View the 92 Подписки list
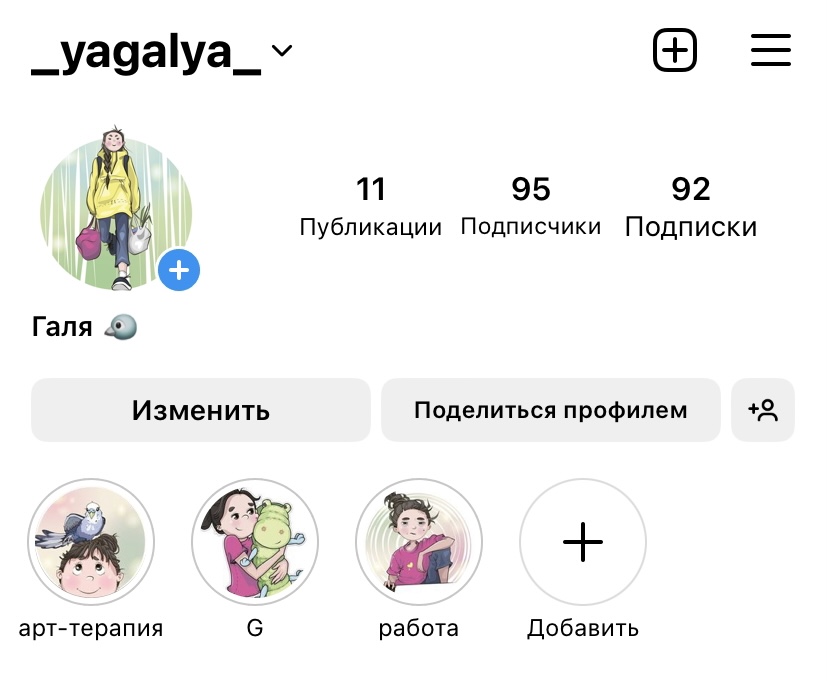The width and height of the screenshot is (827, 681). coord(690,207)
